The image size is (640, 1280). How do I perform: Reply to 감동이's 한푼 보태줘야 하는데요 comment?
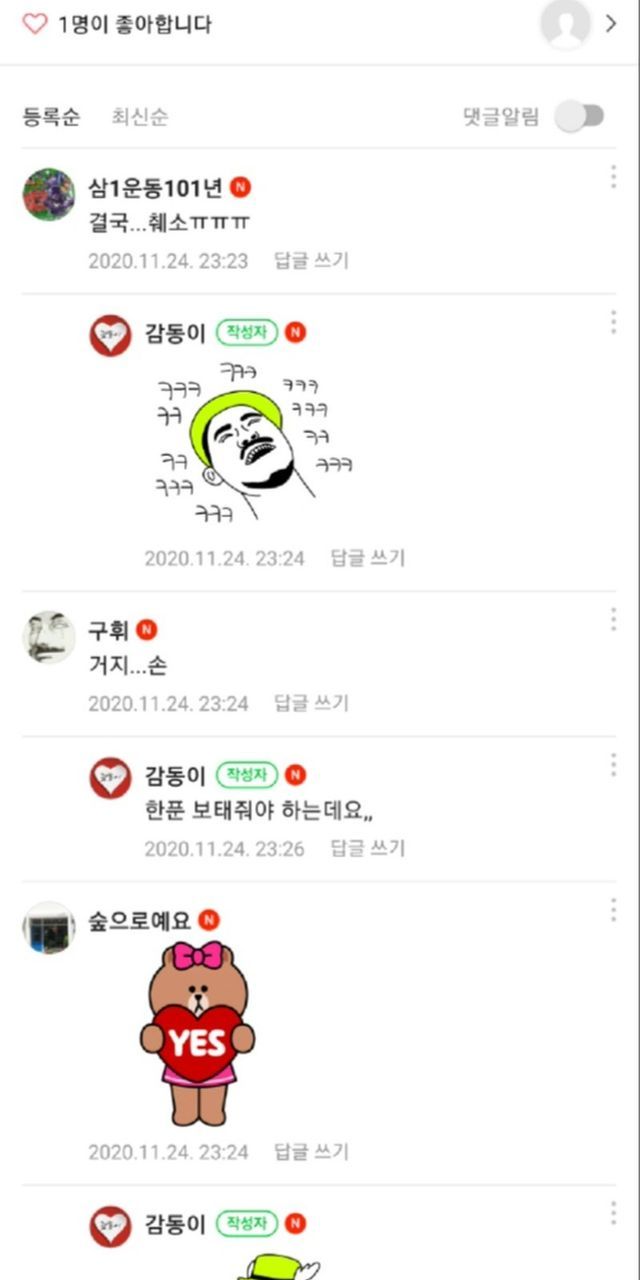click(x=367, y=849)
